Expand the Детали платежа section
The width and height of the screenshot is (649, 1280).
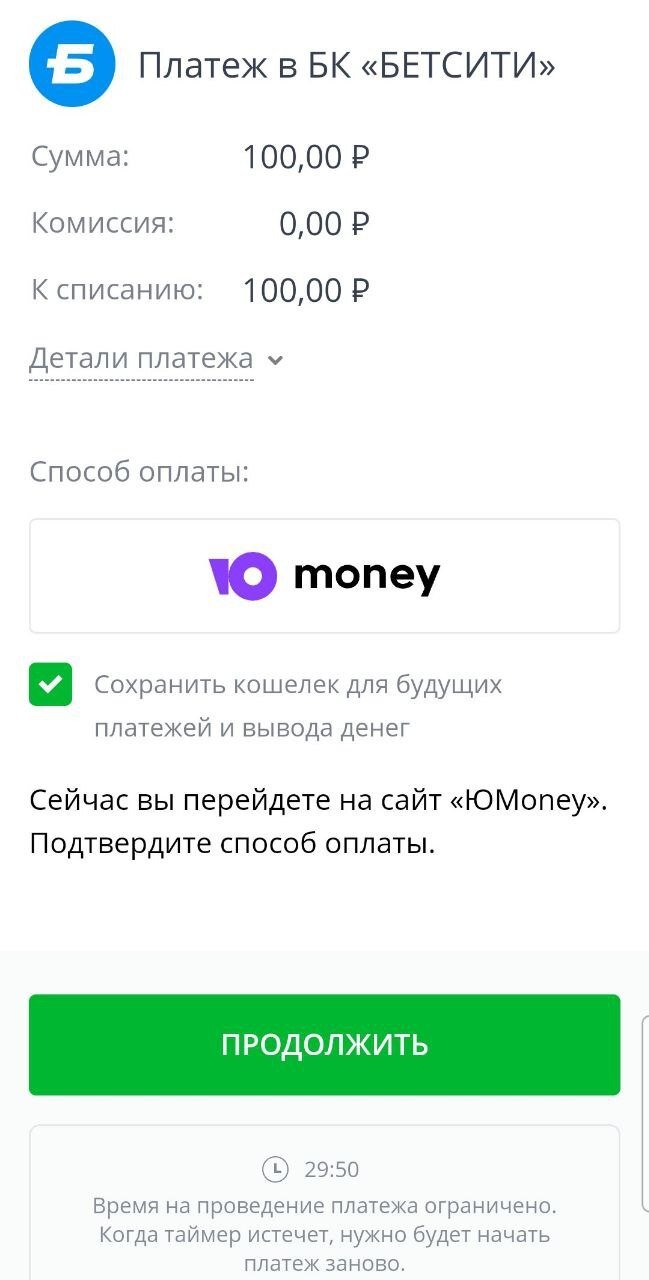tap(156, 359)
